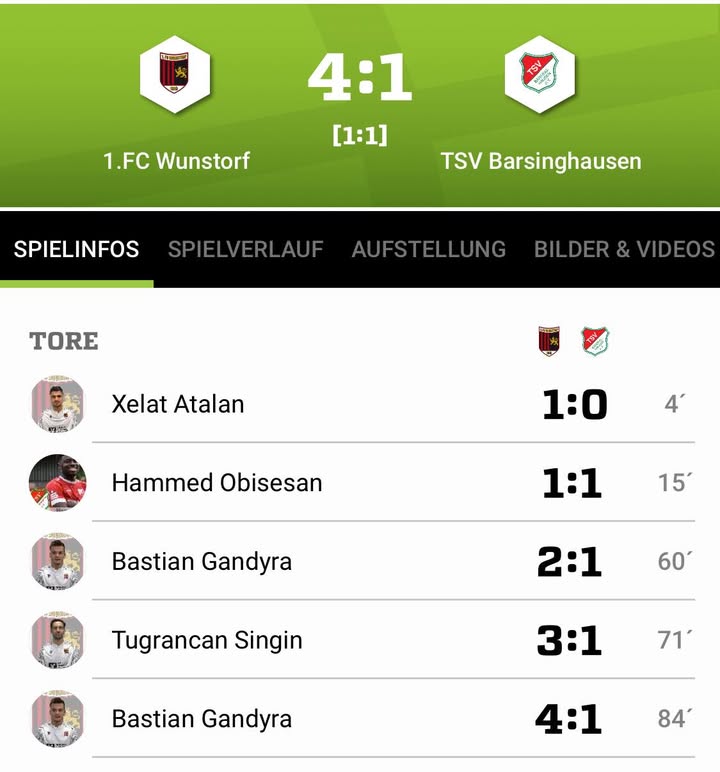Open the Aufstellung tab
The image size is (720, 772).
(428, 249)
